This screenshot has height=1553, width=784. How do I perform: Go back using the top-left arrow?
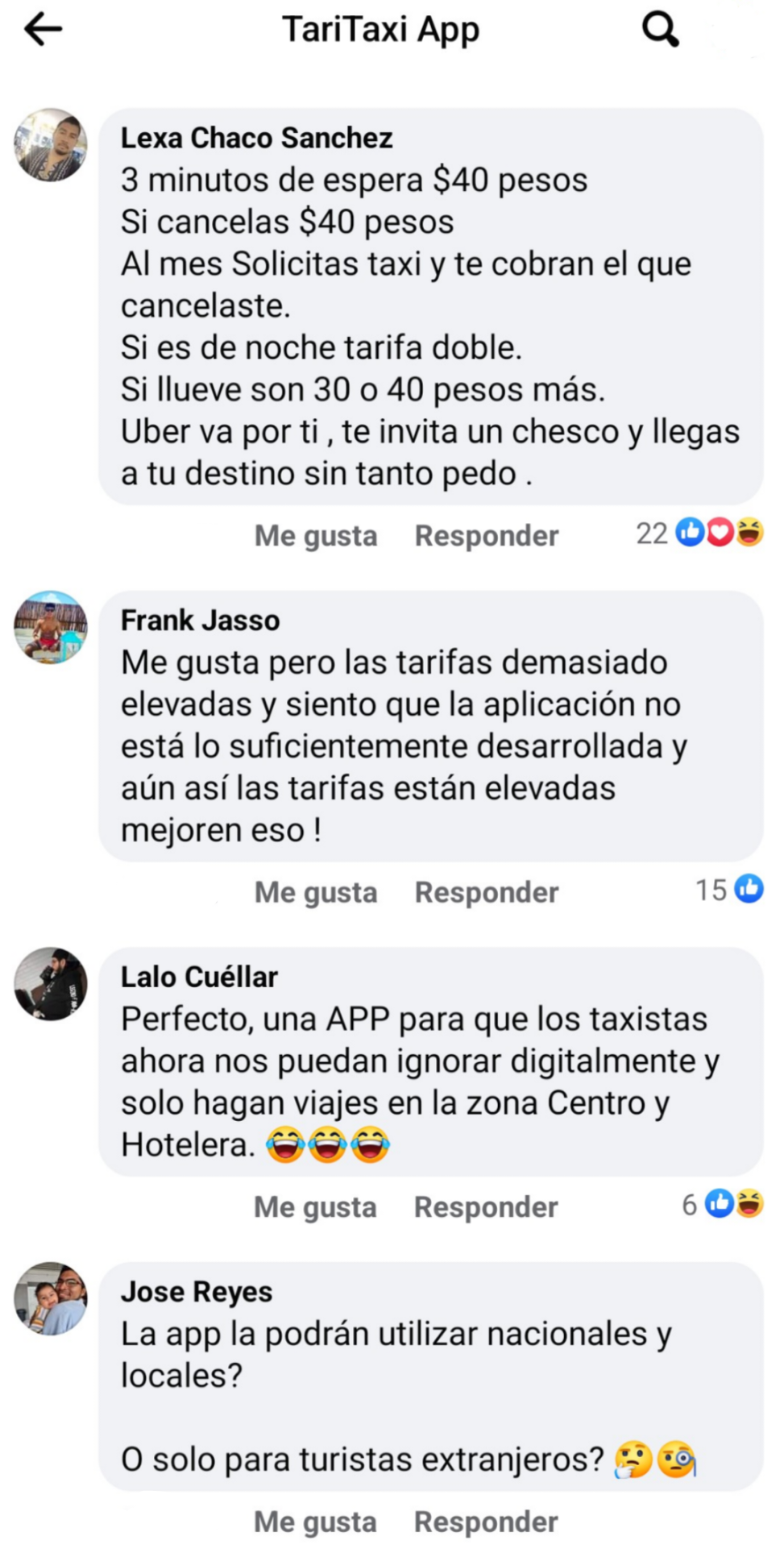[44, 31]
